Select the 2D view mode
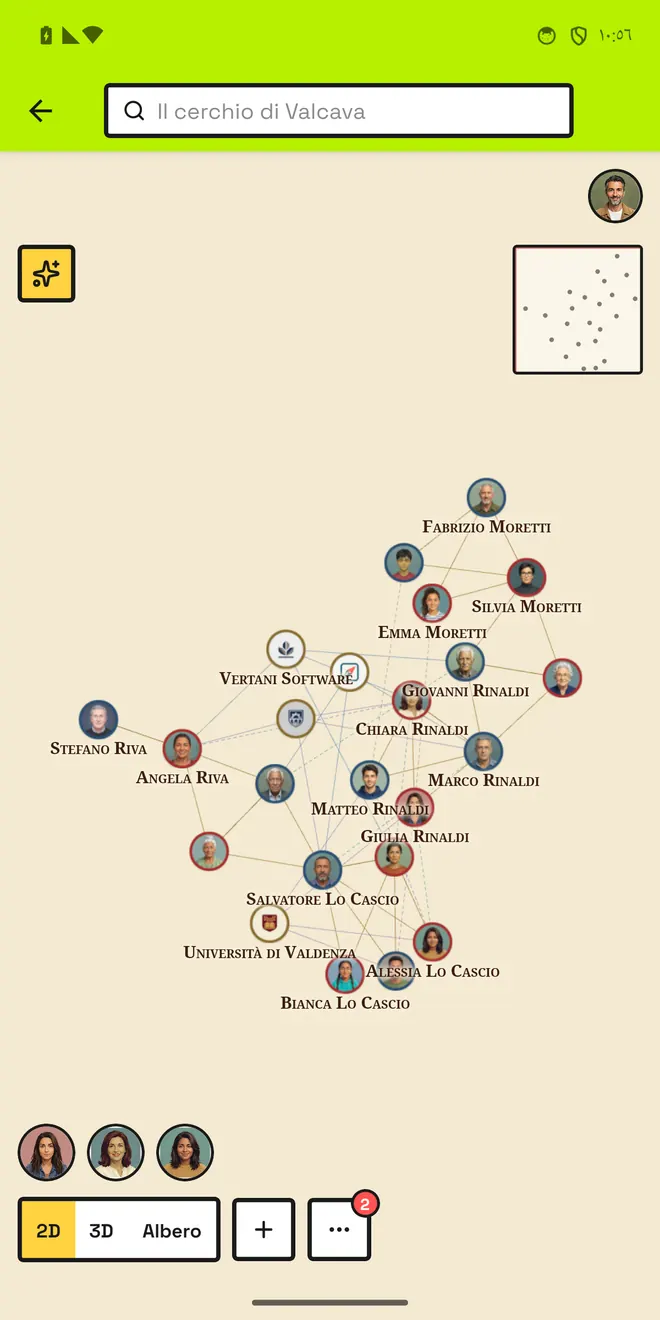 tap(48, 1231)
